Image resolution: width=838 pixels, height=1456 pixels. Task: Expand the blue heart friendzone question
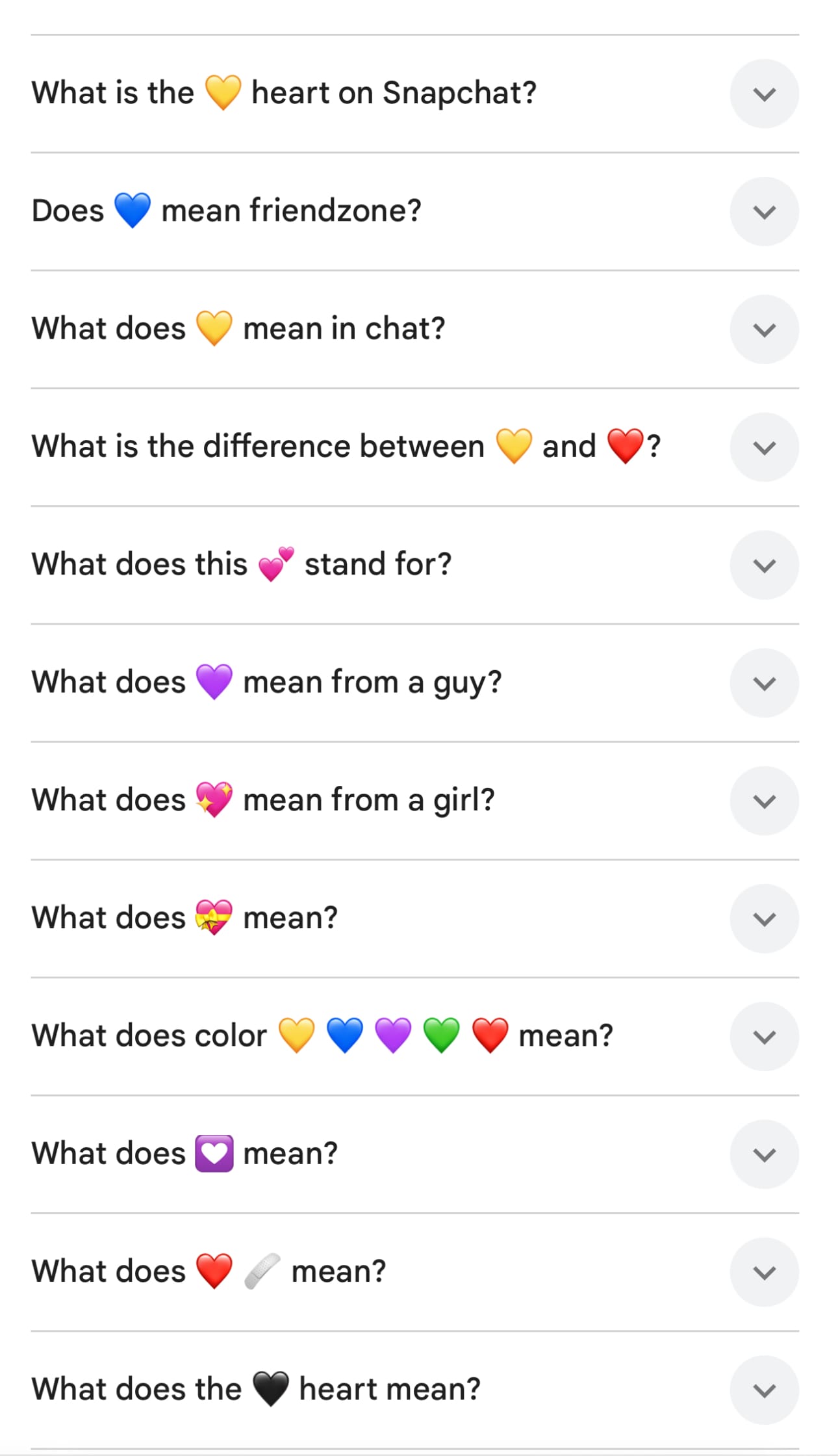tap(764, 211)
